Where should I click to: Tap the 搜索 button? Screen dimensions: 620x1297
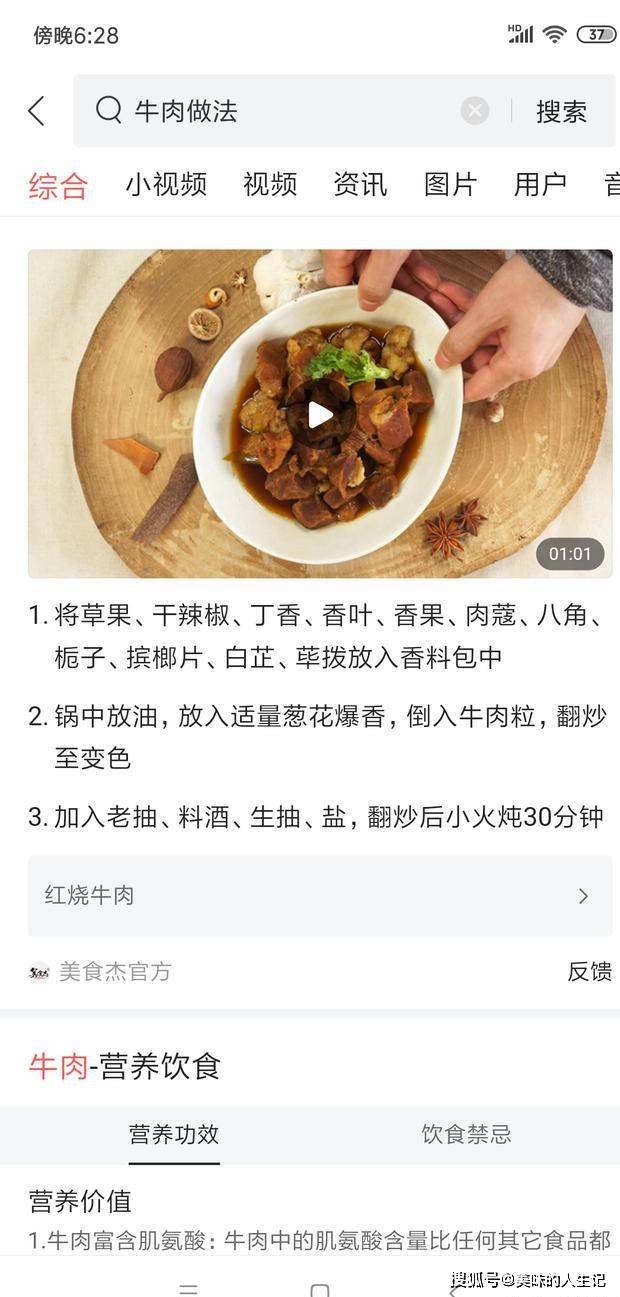[x=561, y=111]
